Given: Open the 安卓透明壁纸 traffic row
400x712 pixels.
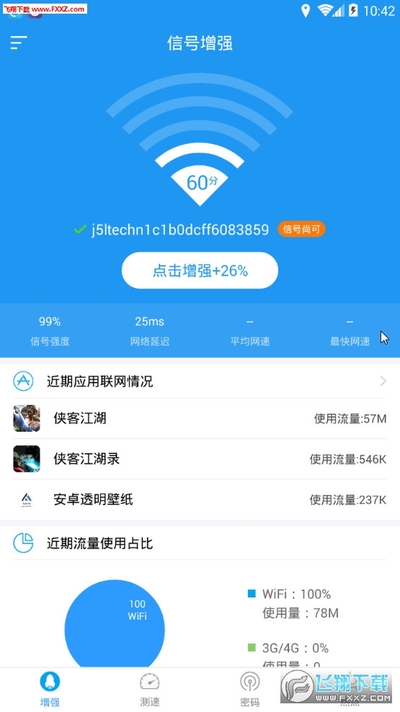Looking at the screenshot, I should (x=200, y=499).
